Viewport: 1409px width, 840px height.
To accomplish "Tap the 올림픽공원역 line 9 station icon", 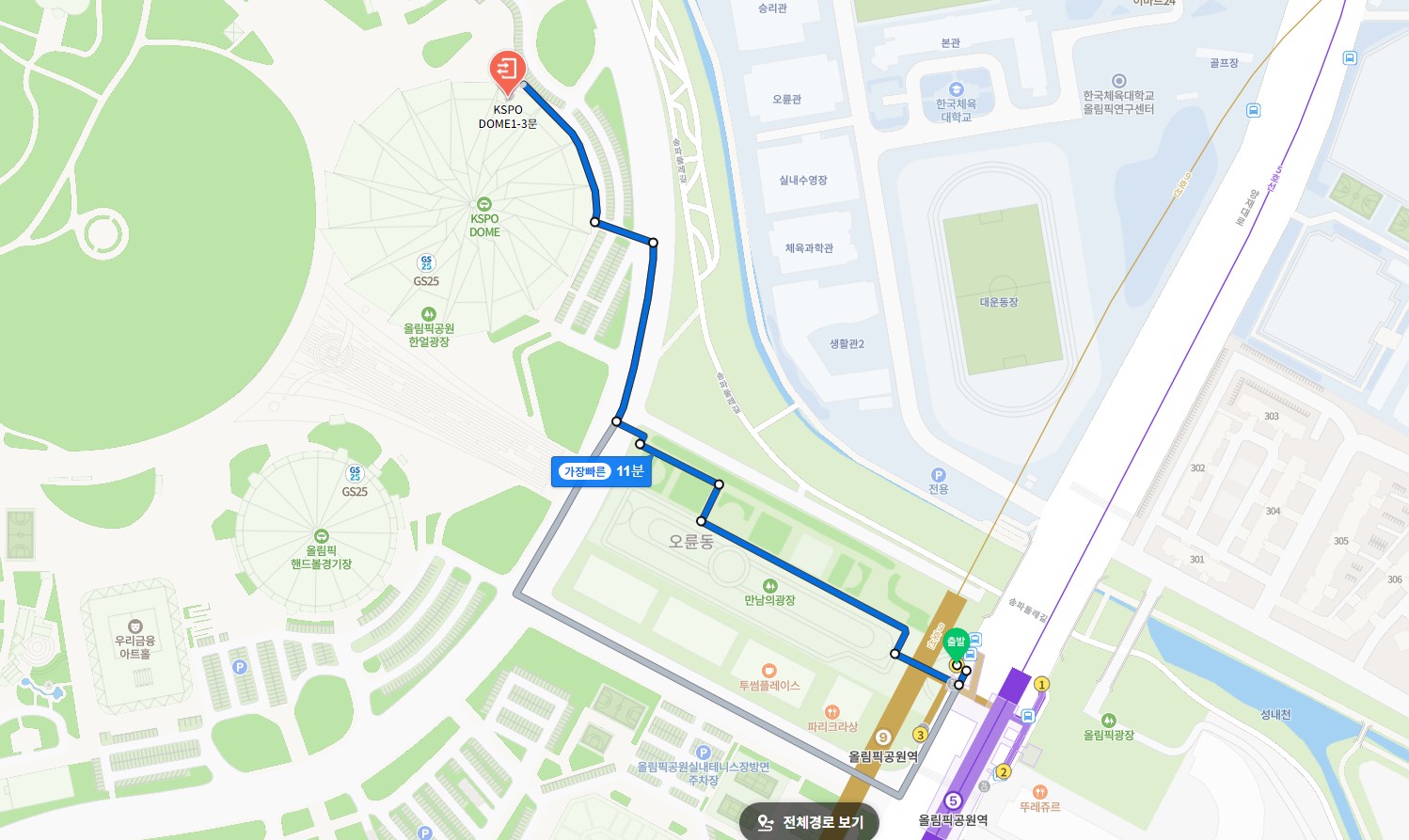I will (x=882, y=737).
